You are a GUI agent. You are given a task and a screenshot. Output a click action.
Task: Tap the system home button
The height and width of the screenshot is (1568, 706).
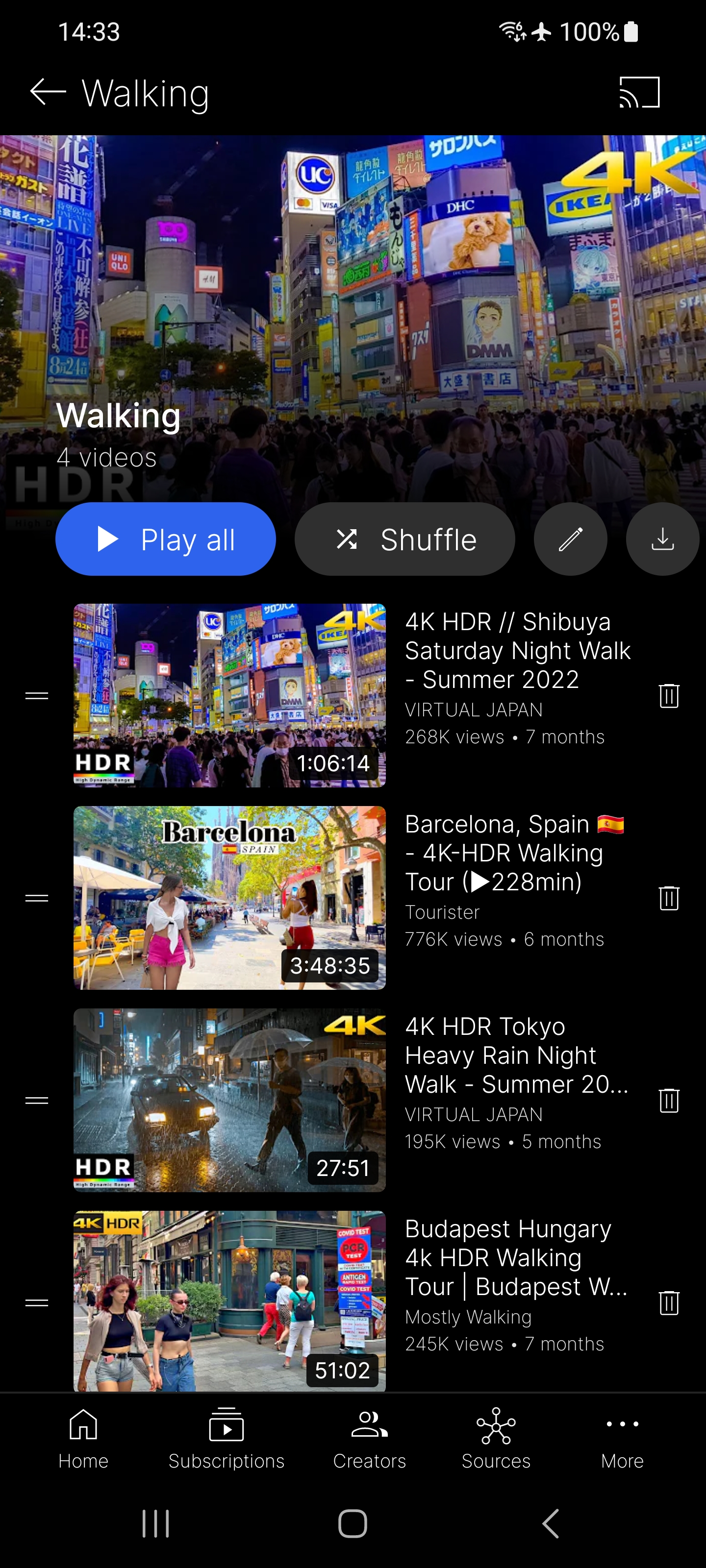coord(353,1523)
